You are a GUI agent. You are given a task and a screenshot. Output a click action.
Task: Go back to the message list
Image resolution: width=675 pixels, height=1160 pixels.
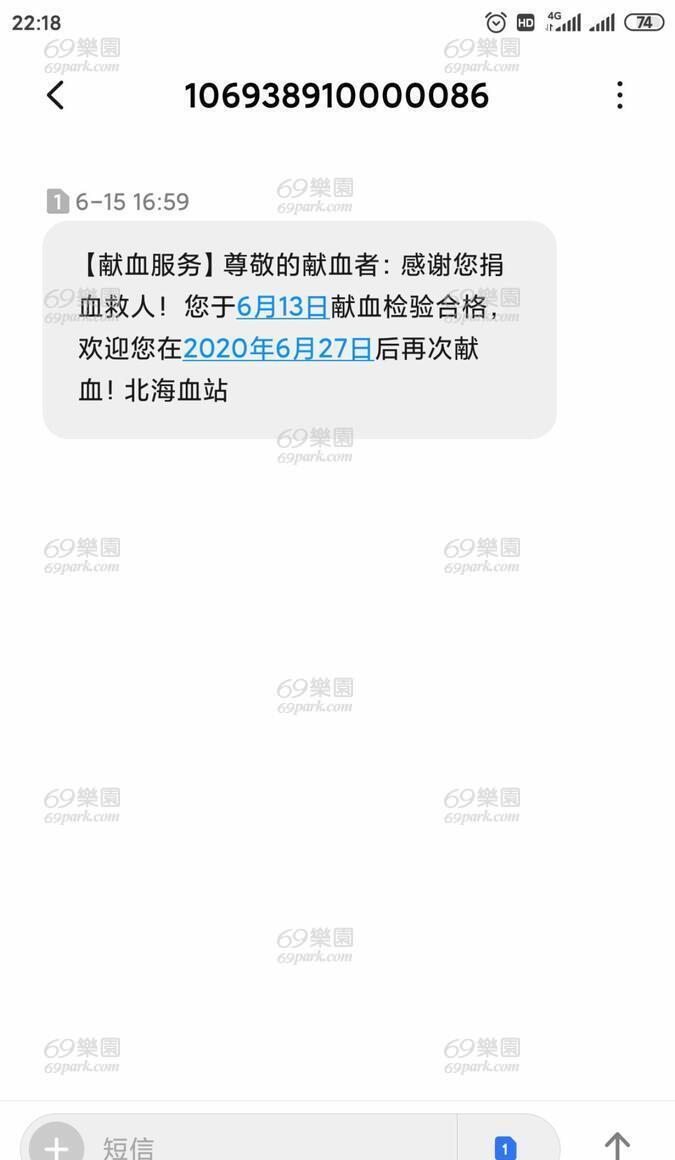56,95
